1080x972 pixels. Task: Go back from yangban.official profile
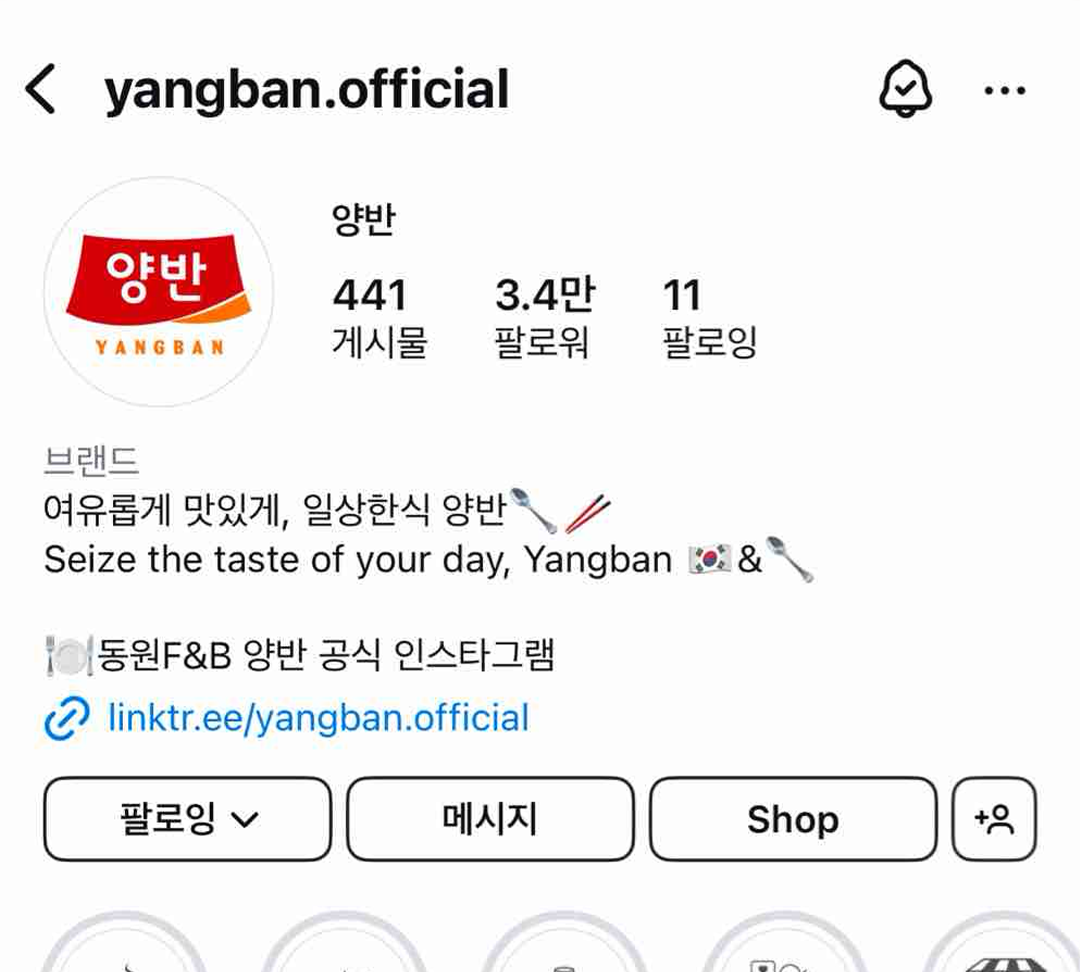click(40, 91)
